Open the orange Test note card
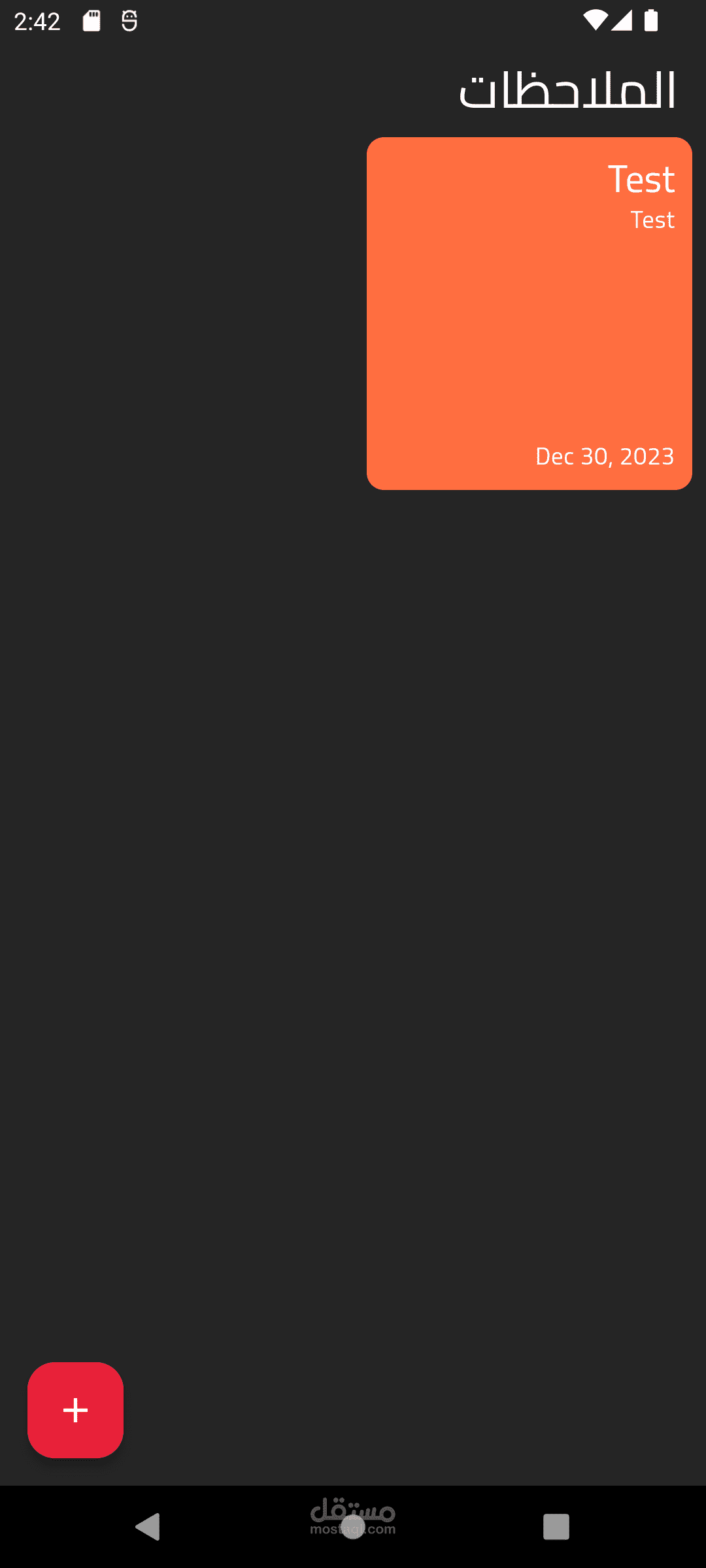 coord(529,314)
